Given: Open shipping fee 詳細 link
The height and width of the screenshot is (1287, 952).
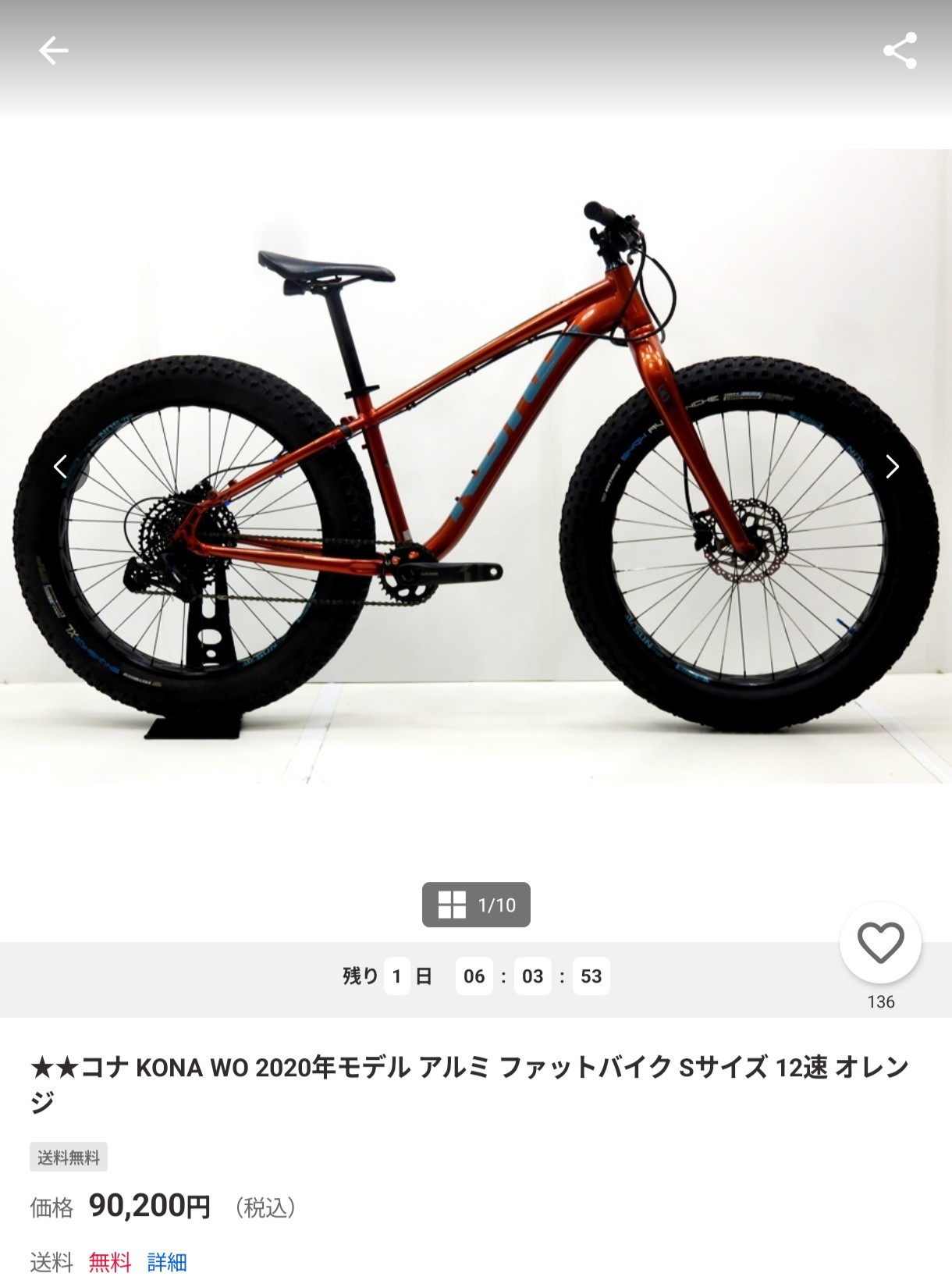Looking at the screenshot, I should pyautogui.click(x=167, y=1261).
